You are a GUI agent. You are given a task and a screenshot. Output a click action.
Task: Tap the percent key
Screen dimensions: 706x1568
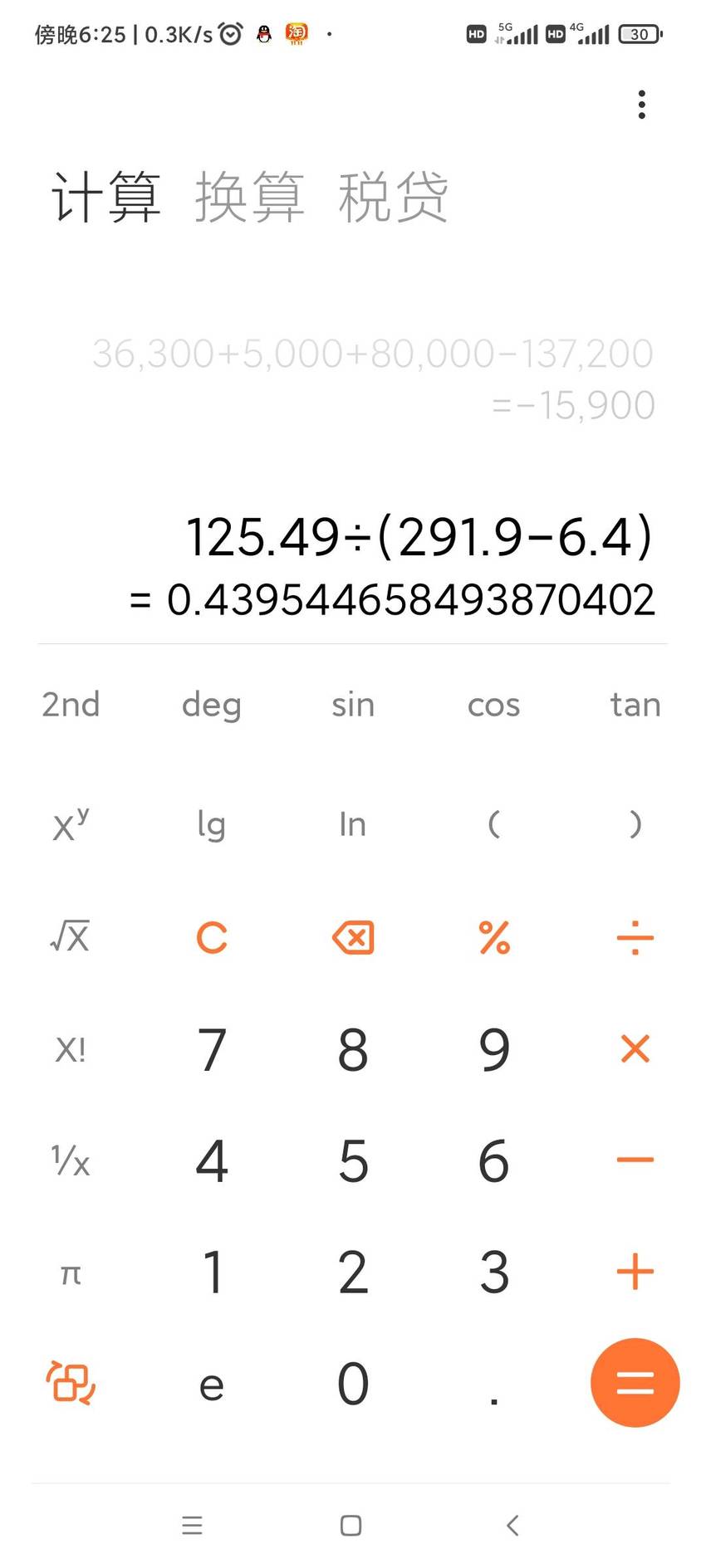(x=494, y=938)
